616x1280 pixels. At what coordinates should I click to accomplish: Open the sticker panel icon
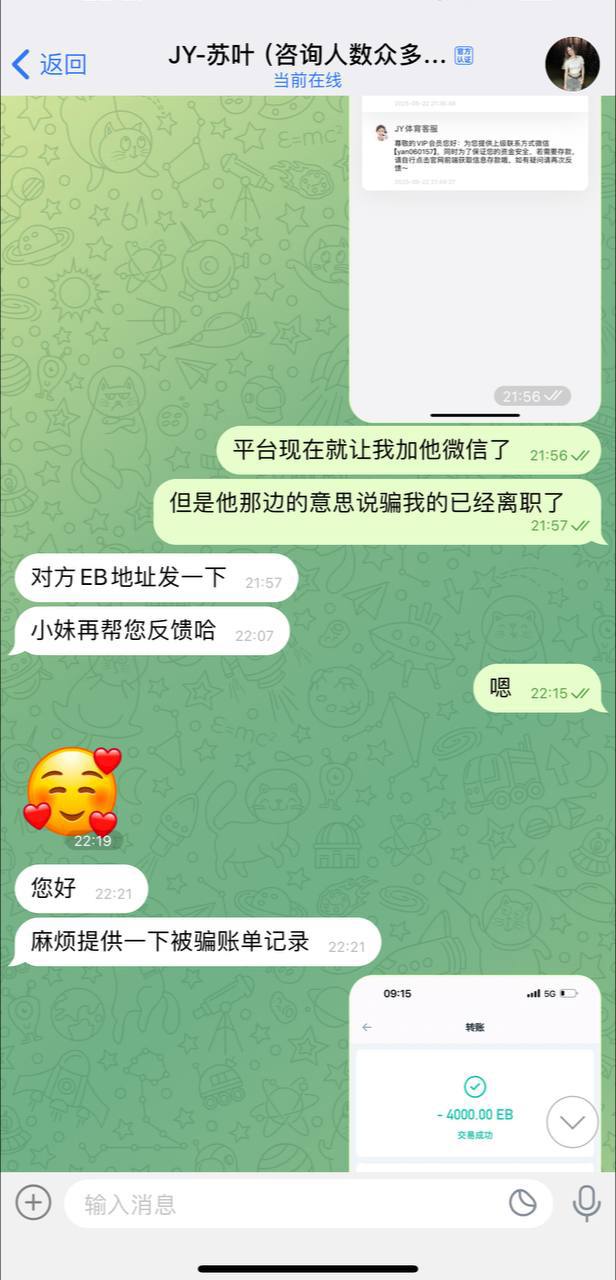pos(522,1203)
